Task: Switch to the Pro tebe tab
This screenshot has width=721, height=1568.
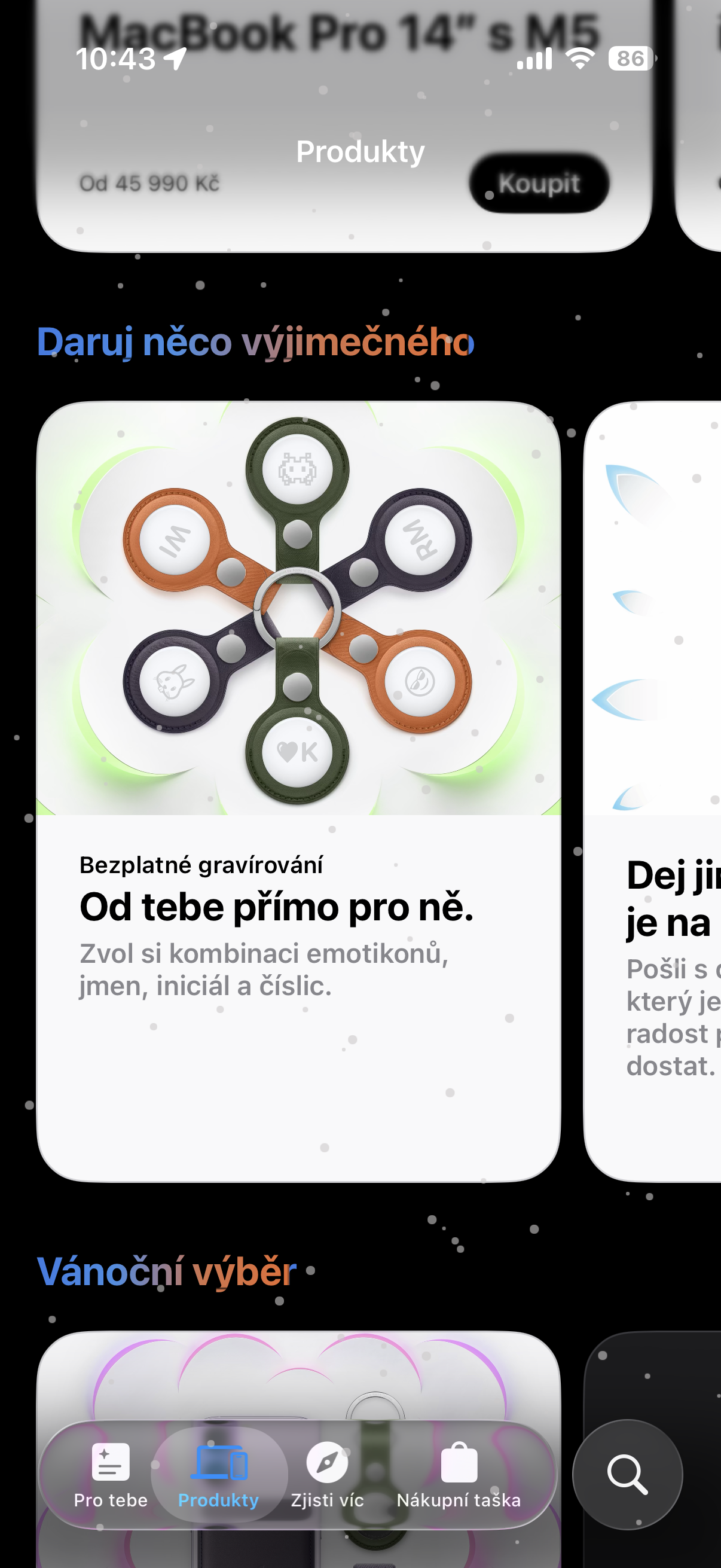Action: pos(110,1475)
